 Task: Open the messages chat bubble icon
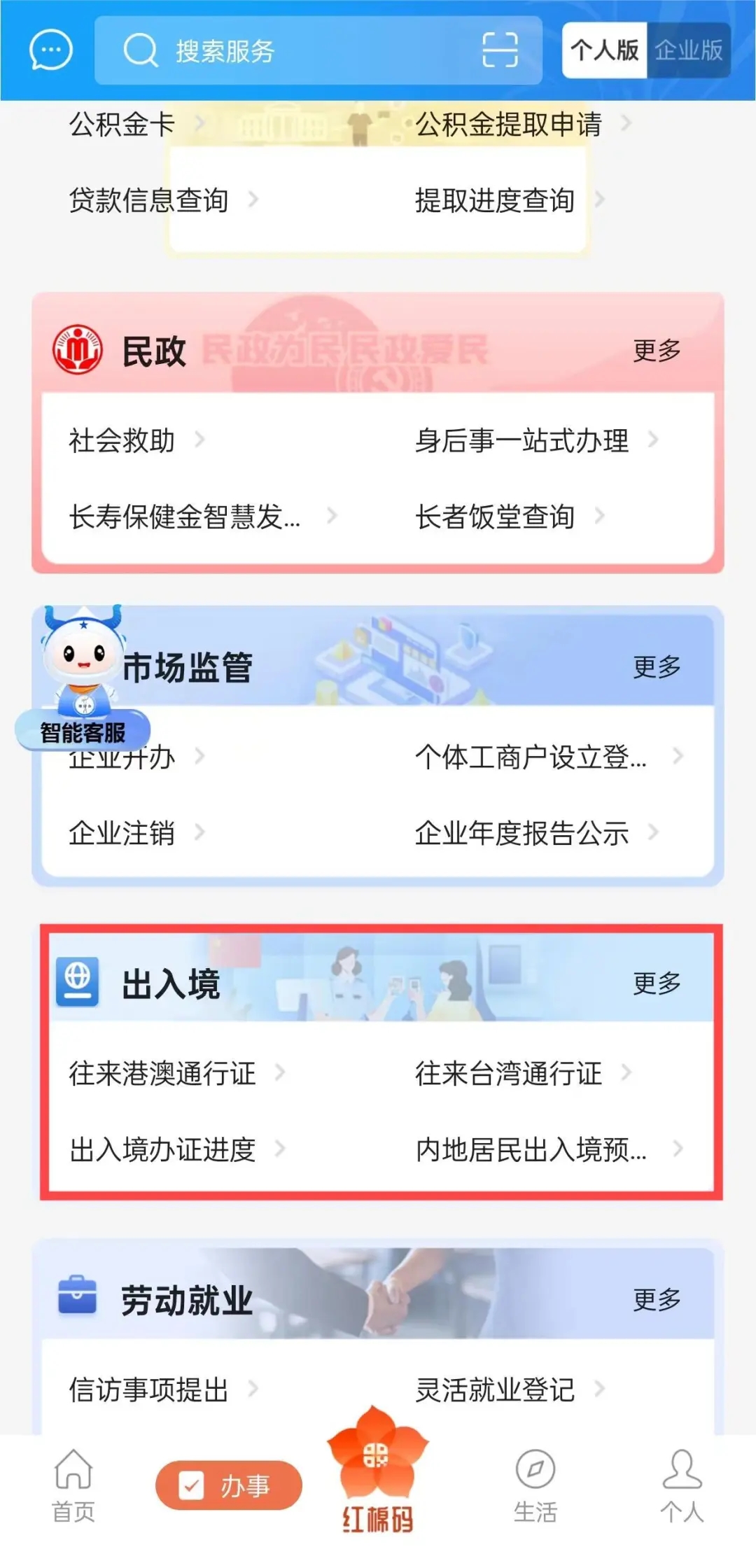[50, 50]
